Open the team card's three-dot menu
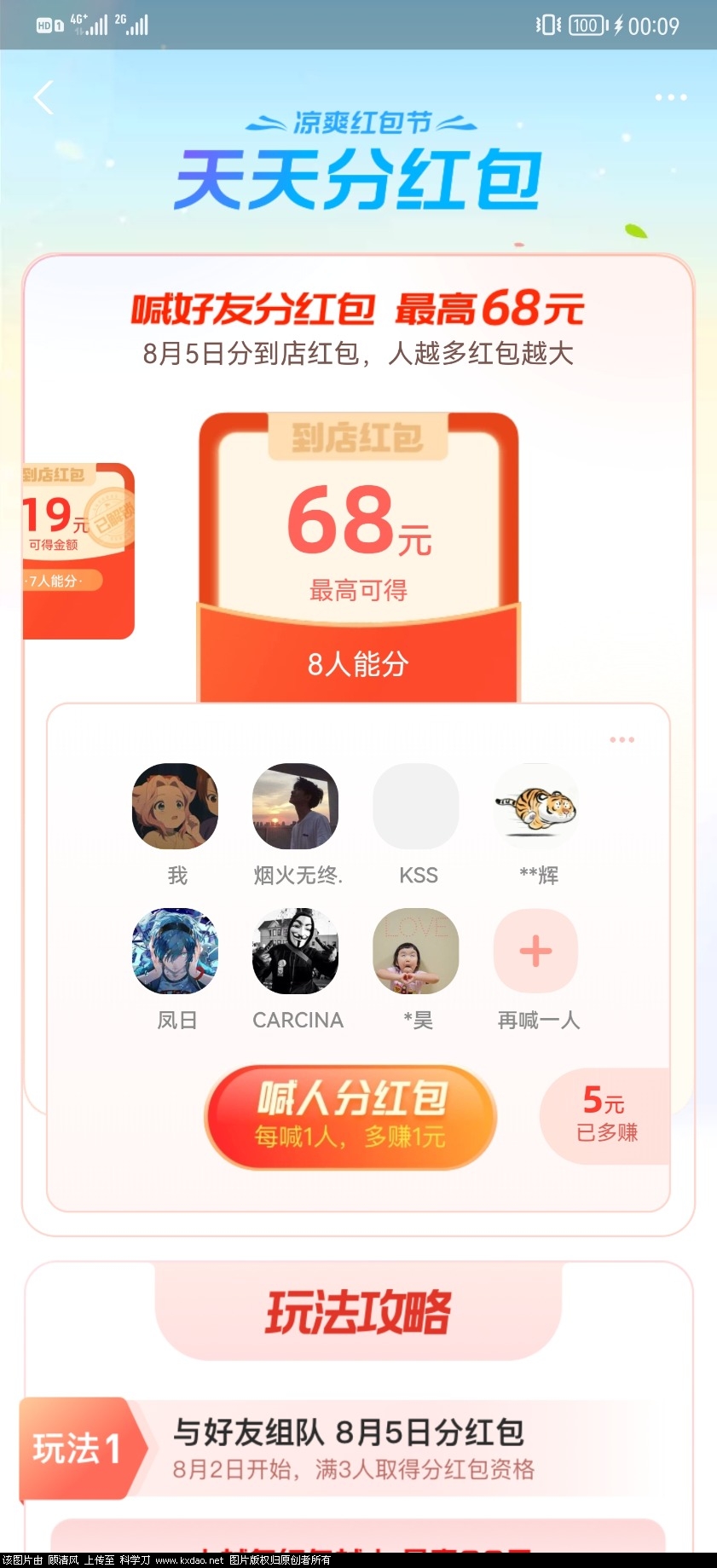Screen dimensions: 717x1568 click(622, 740)
